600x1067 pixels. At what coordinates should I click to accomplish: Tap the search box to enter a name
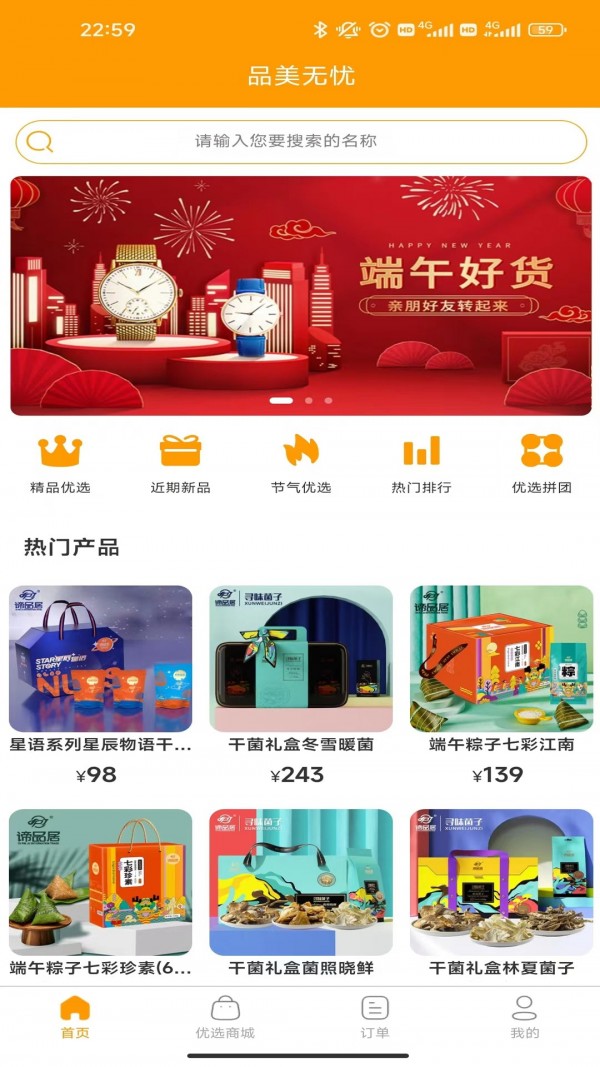click(x=300, y=142)
